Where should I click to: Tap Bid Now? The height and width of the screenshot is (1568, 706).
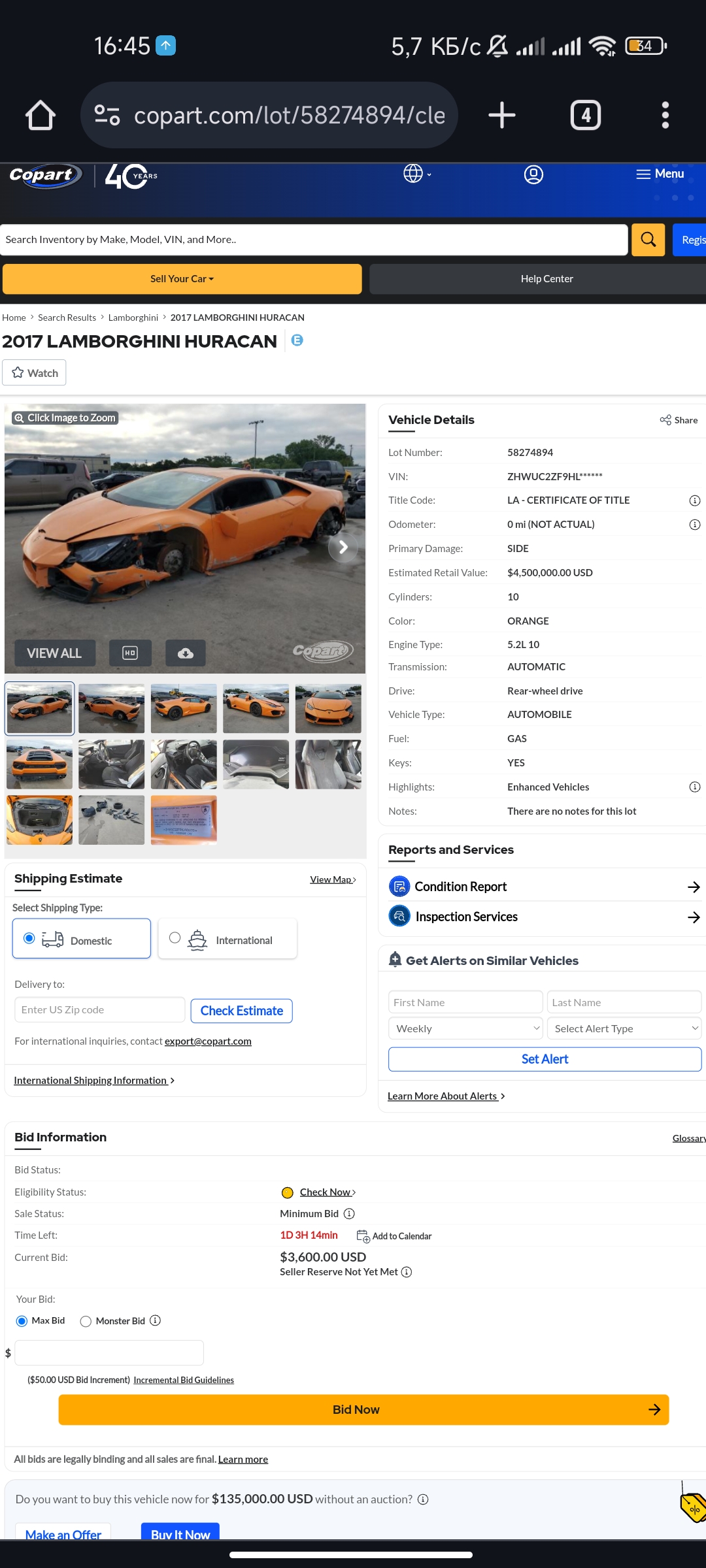363,1410
